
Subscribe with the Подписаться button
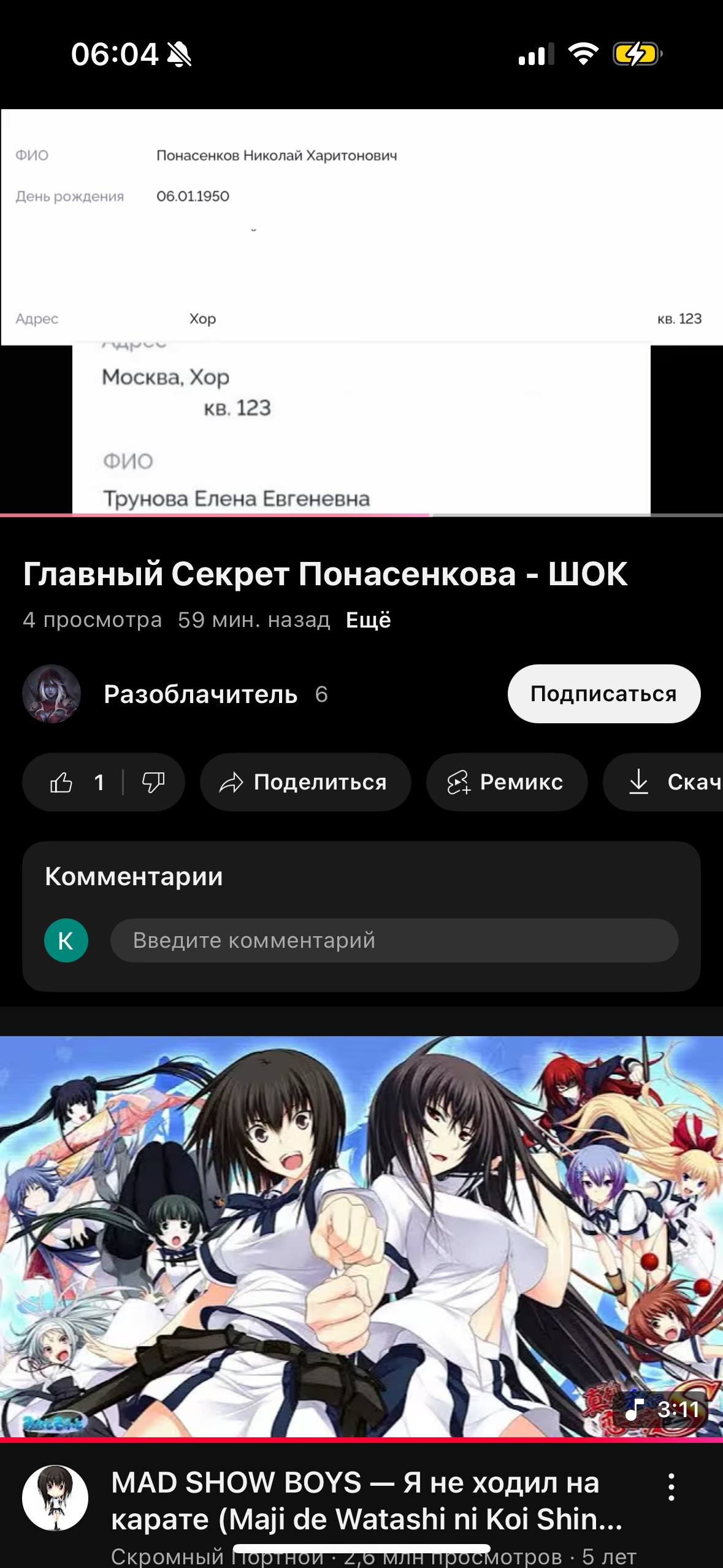pos(604,694)
